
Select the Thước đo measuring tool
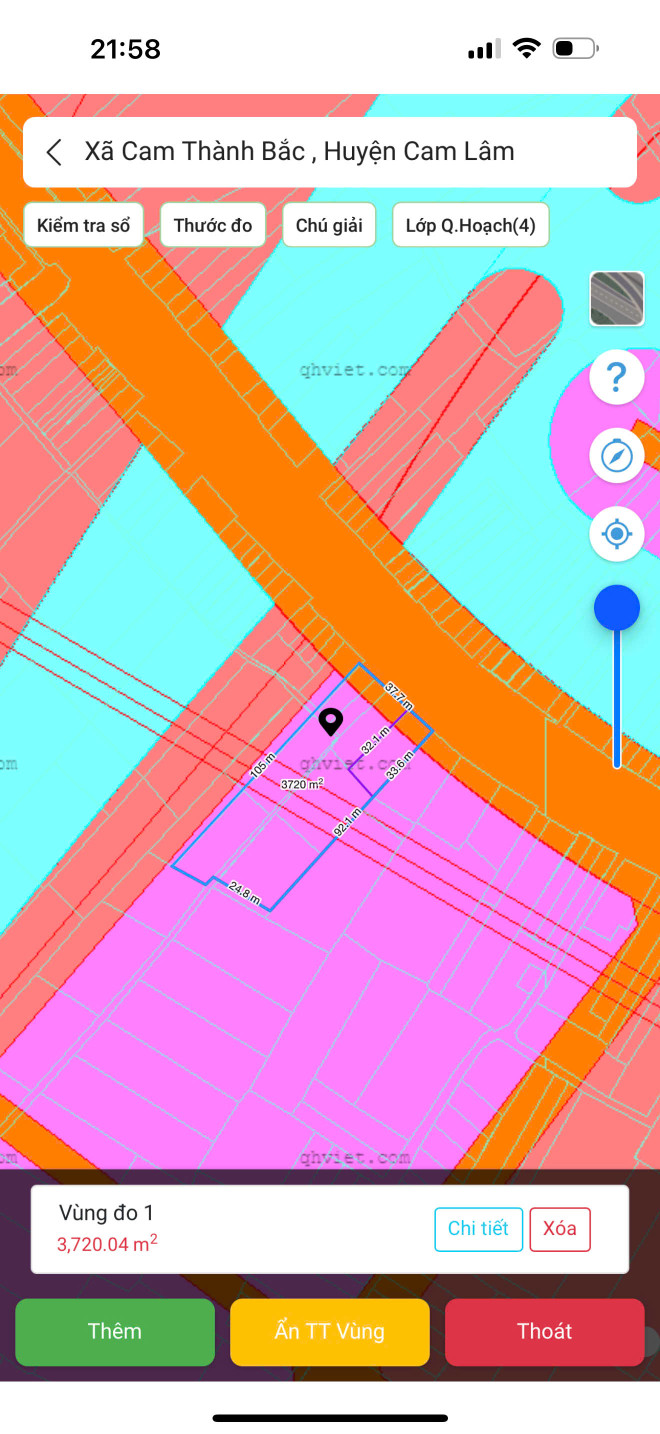pos(213,225)
